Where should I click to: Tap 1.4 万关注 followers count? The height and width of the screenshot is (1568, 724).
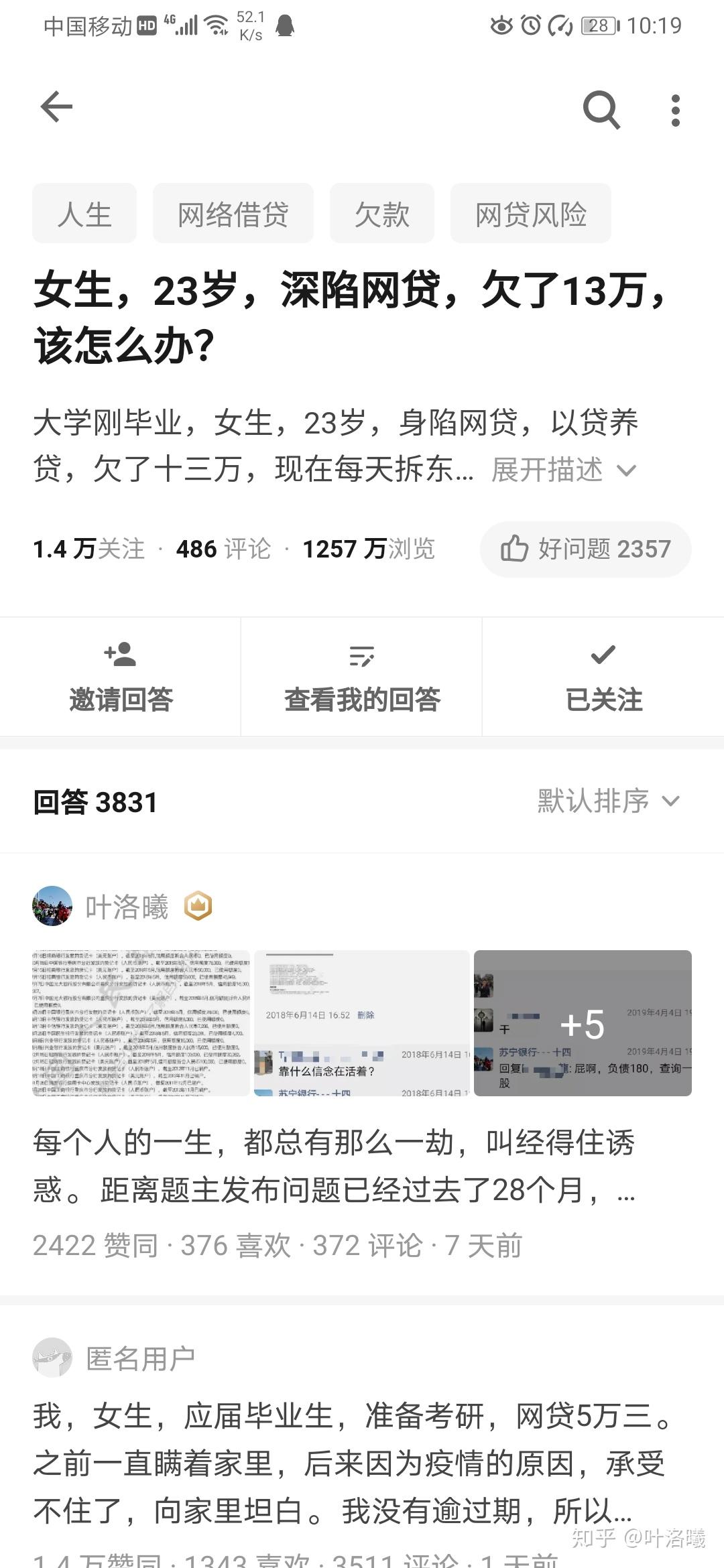88,548
